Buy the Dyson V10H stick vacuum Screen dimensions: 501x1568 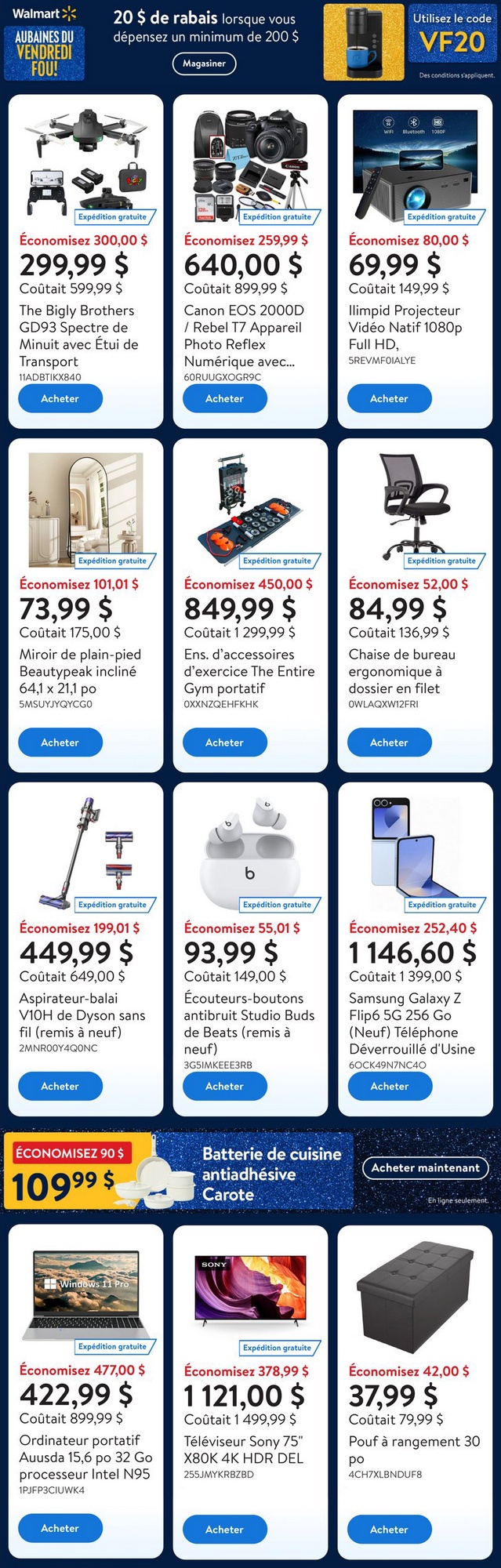tap(60, 1086)
